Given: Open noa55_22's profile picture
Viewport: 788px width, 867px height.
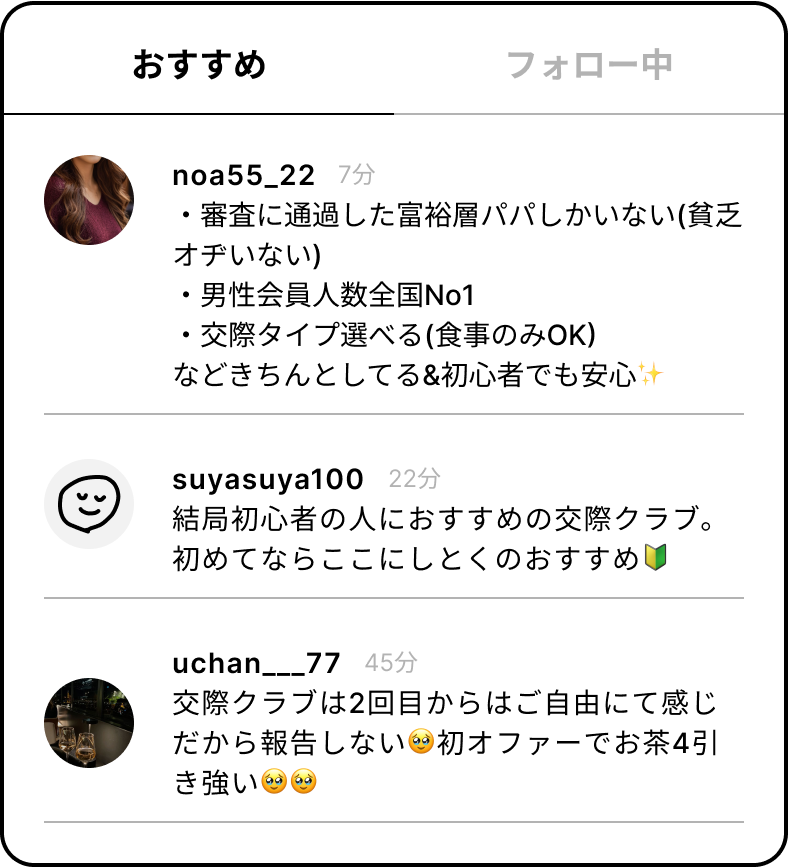Looking at the screenshot, I should [x=89, y=201].
